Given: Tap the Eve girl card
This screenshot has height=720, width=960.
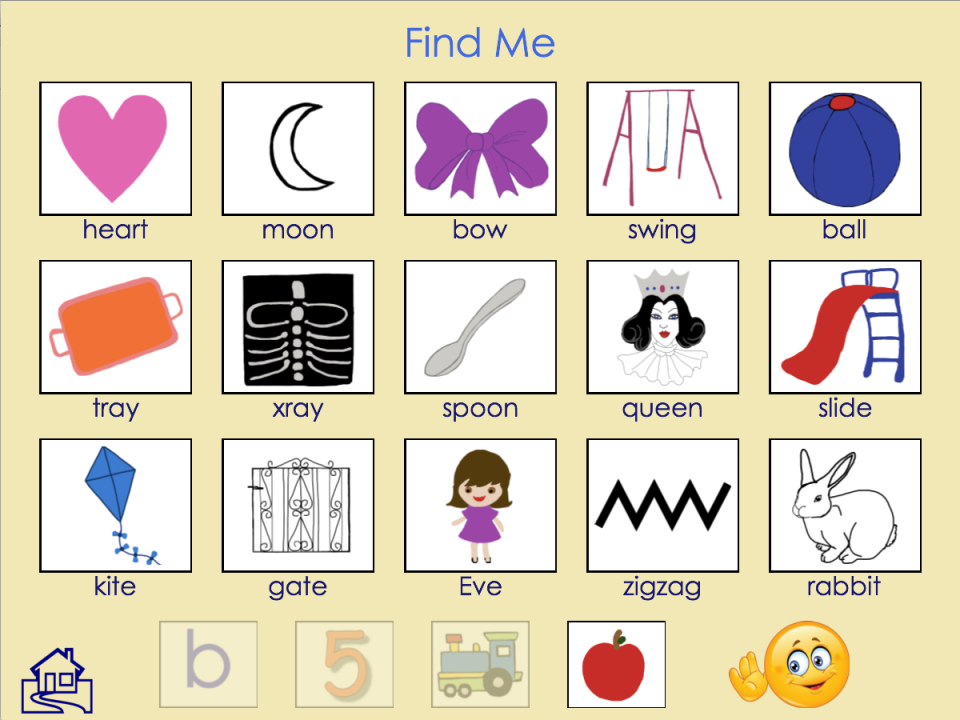Looking at the screenshot, I should pos(480,505).
